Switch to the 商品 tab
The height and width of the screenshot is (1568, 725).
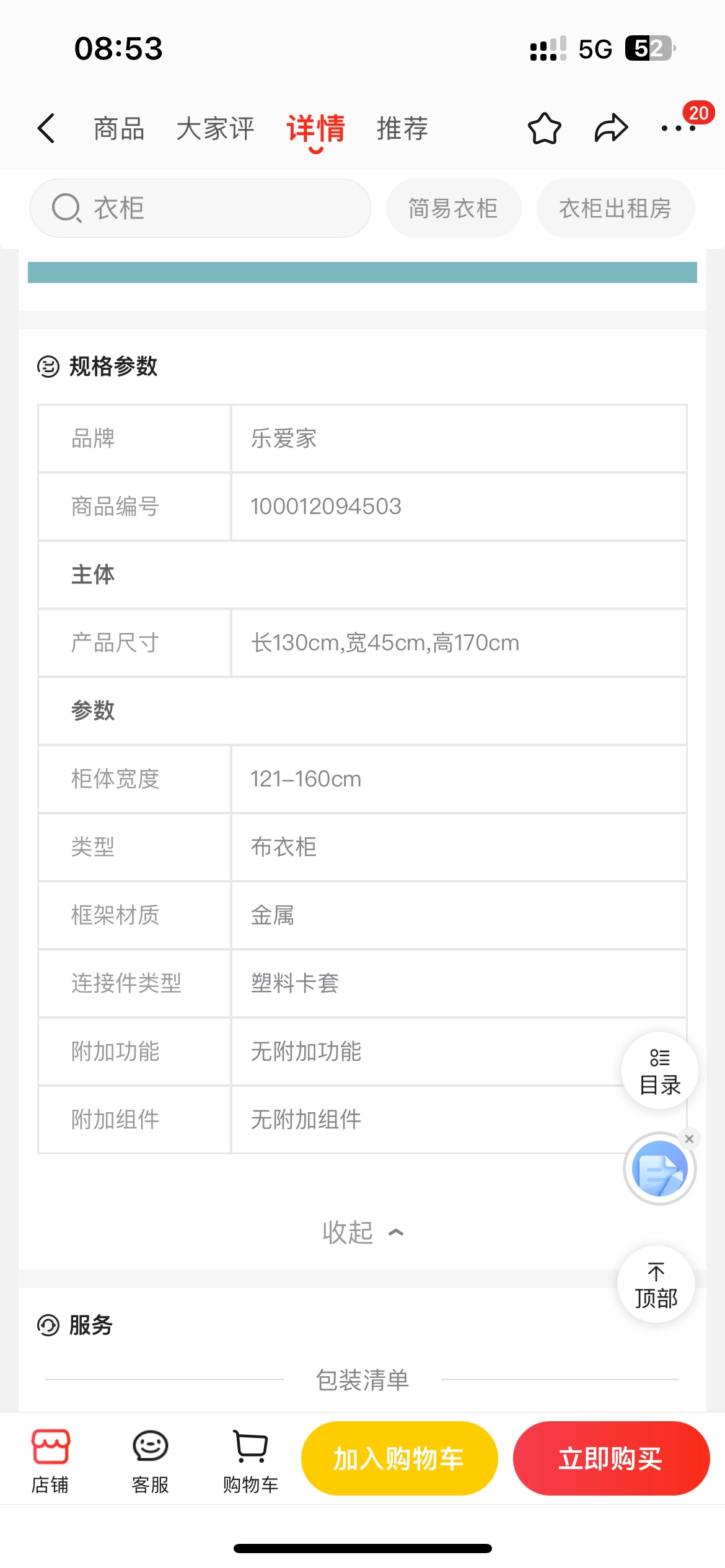118,129
